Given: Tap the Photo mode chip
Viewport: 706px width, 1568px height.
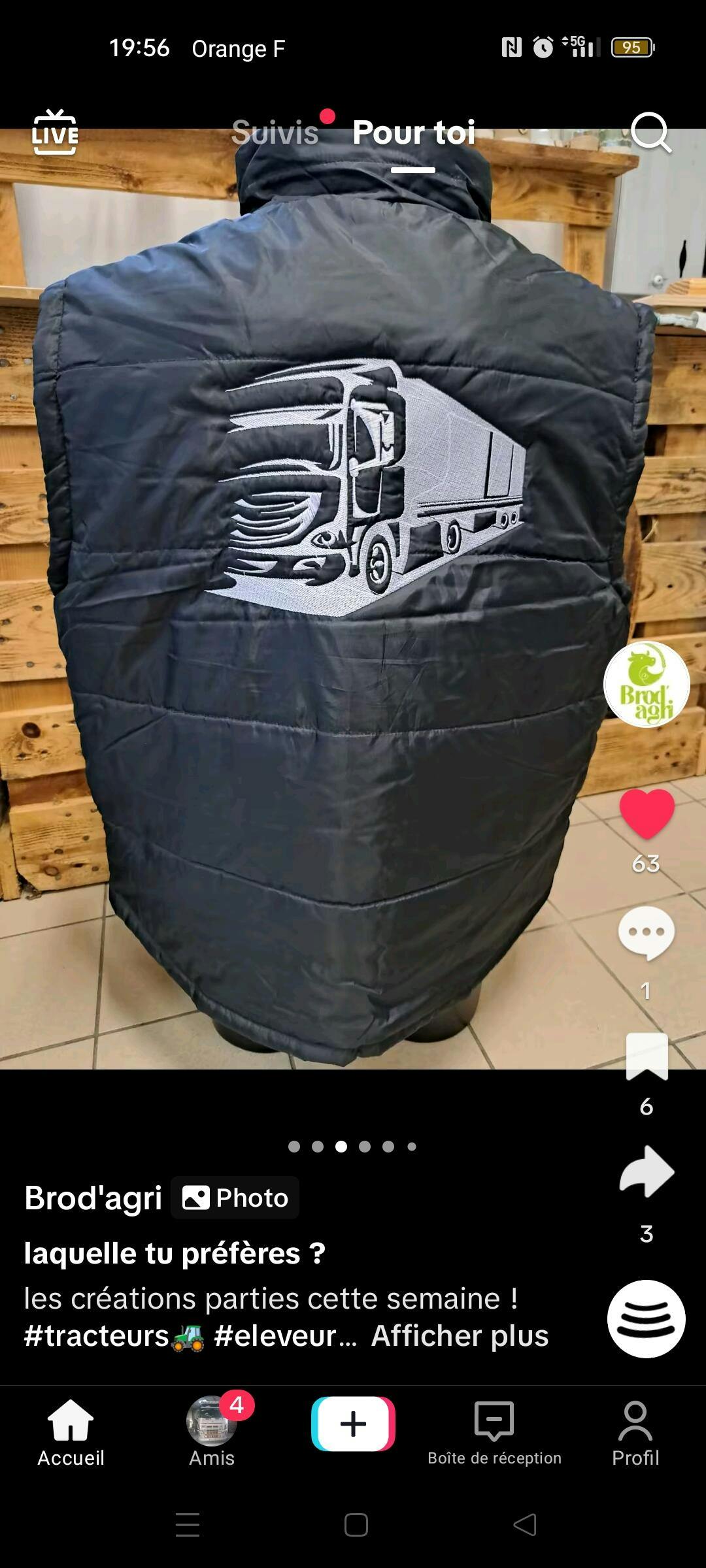Looking at the screenshot, I should (235, 1198).
